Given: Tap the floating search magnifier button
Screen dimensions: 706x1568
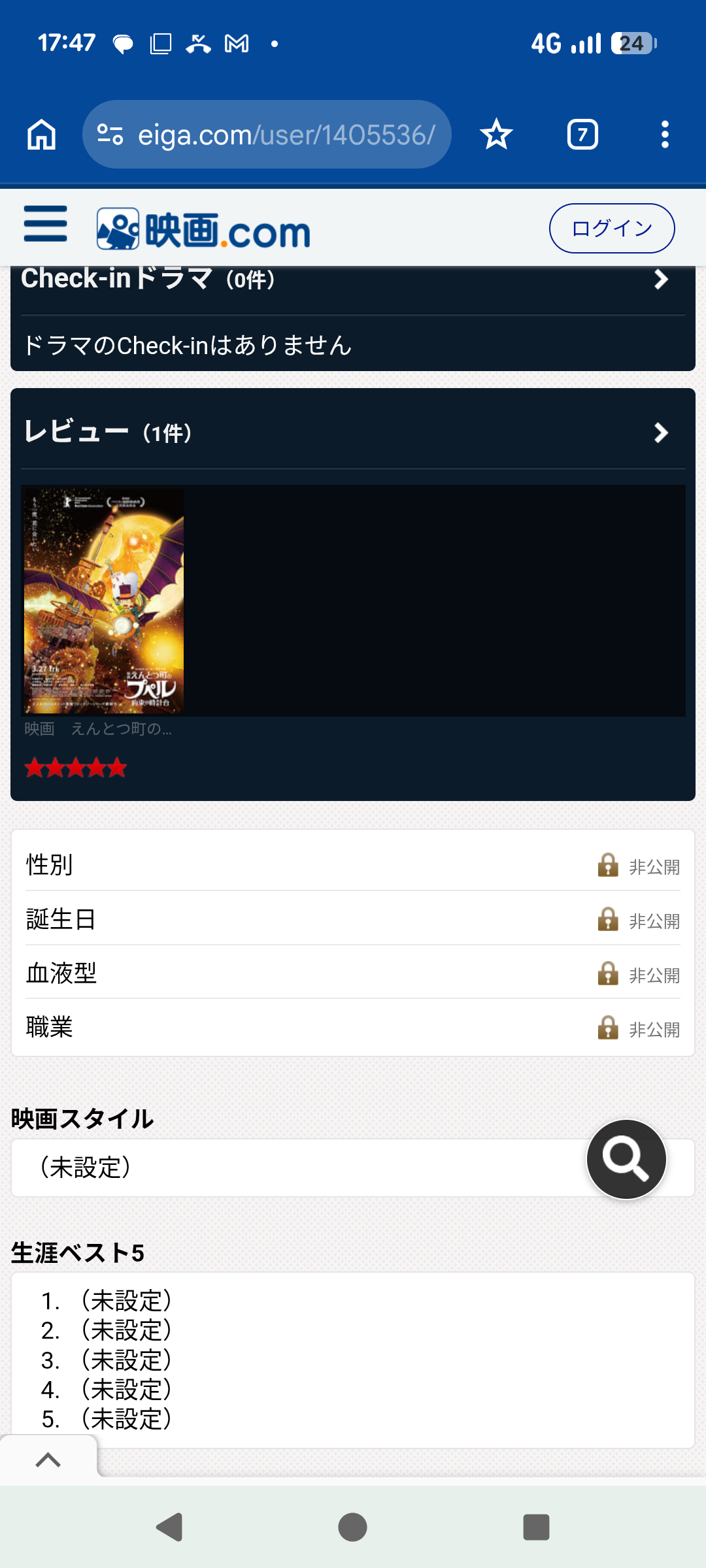Looking at the screenshot, I should (x=626, y=1159).
